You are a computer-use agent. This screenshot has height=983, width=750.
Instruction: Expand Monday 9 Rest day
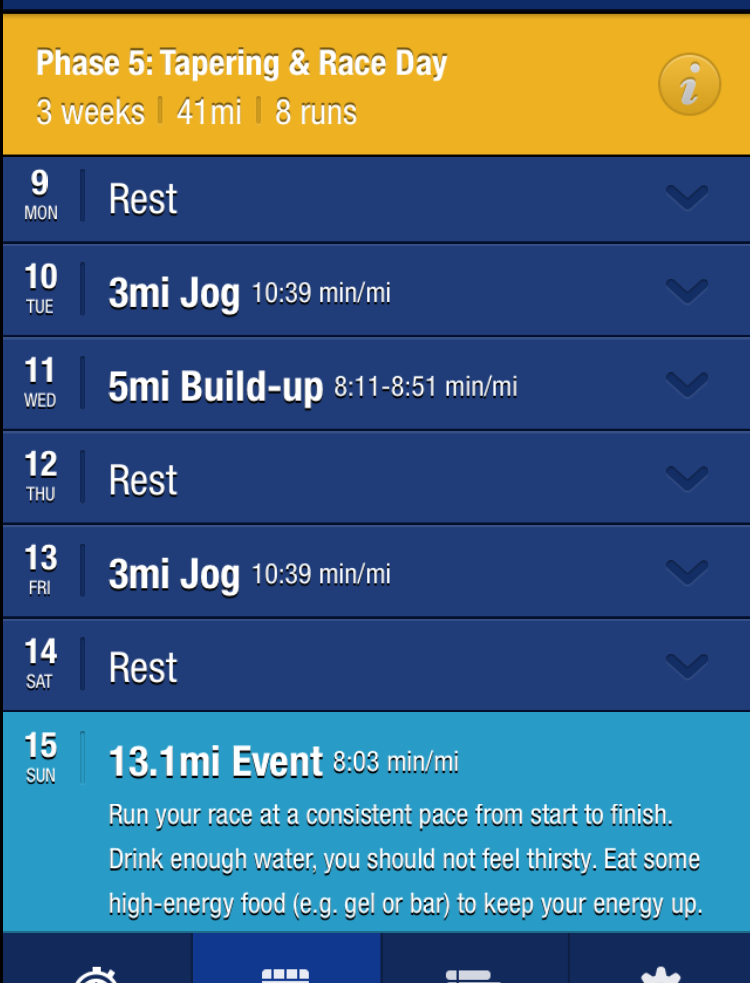point(687,198)
